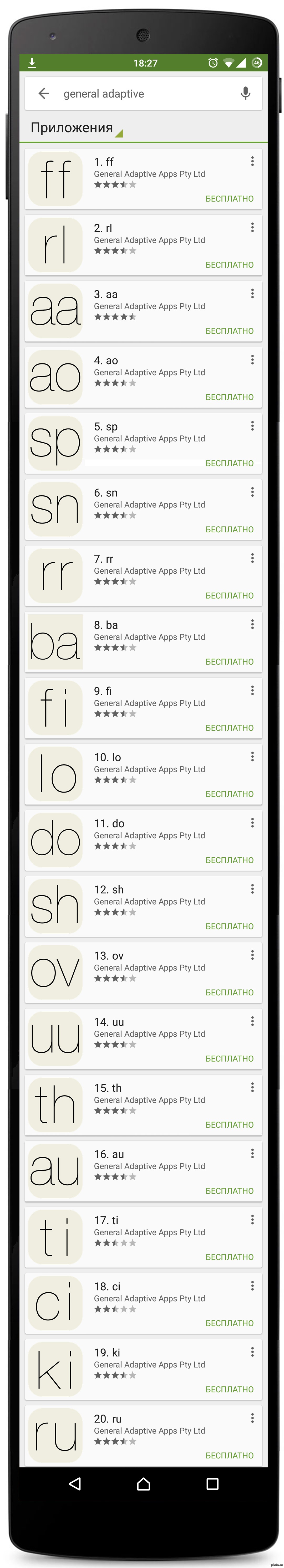
Task: Open the 'ki' app card
Action: [143, 1369]
